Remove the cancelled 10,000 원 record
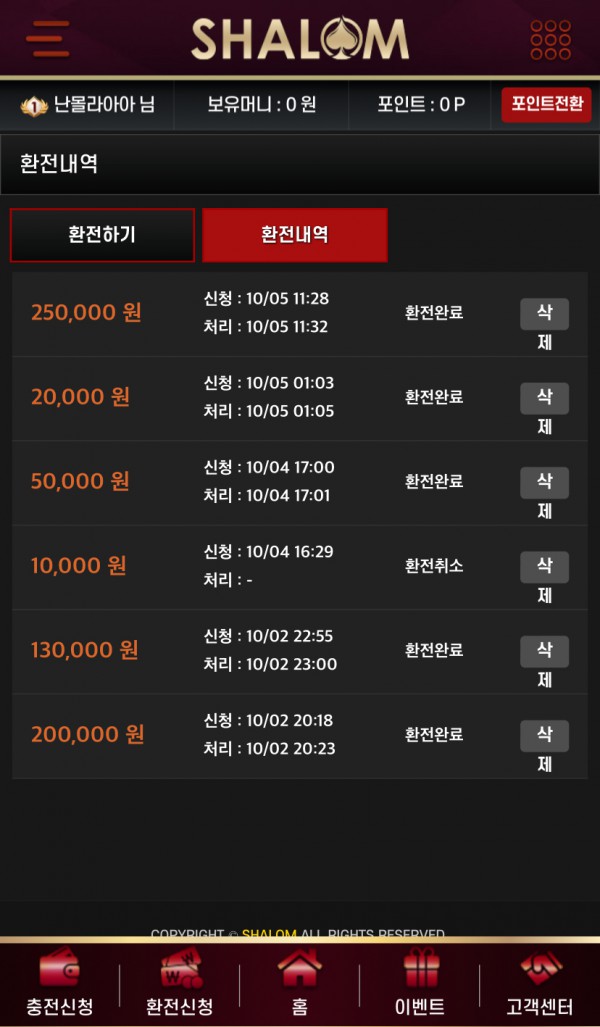The height and width of the screenshot is (1027, 600). (544, 567)
